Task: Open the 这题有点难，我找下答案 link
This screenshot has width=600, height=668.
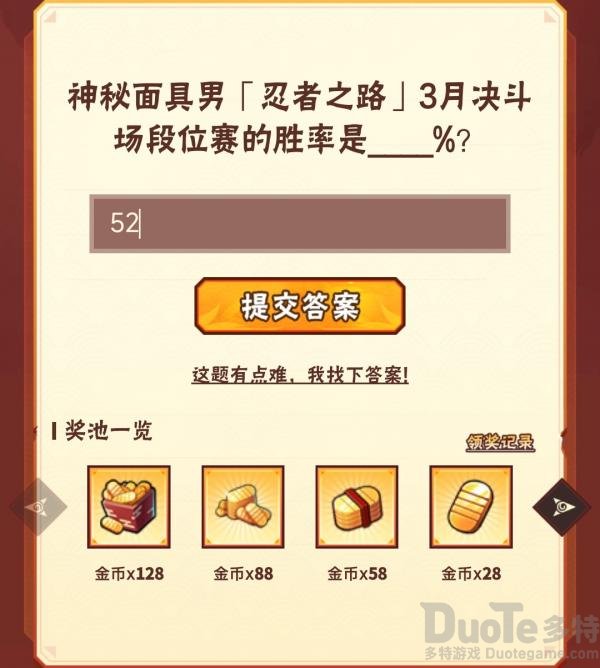Action: point(300,375)
